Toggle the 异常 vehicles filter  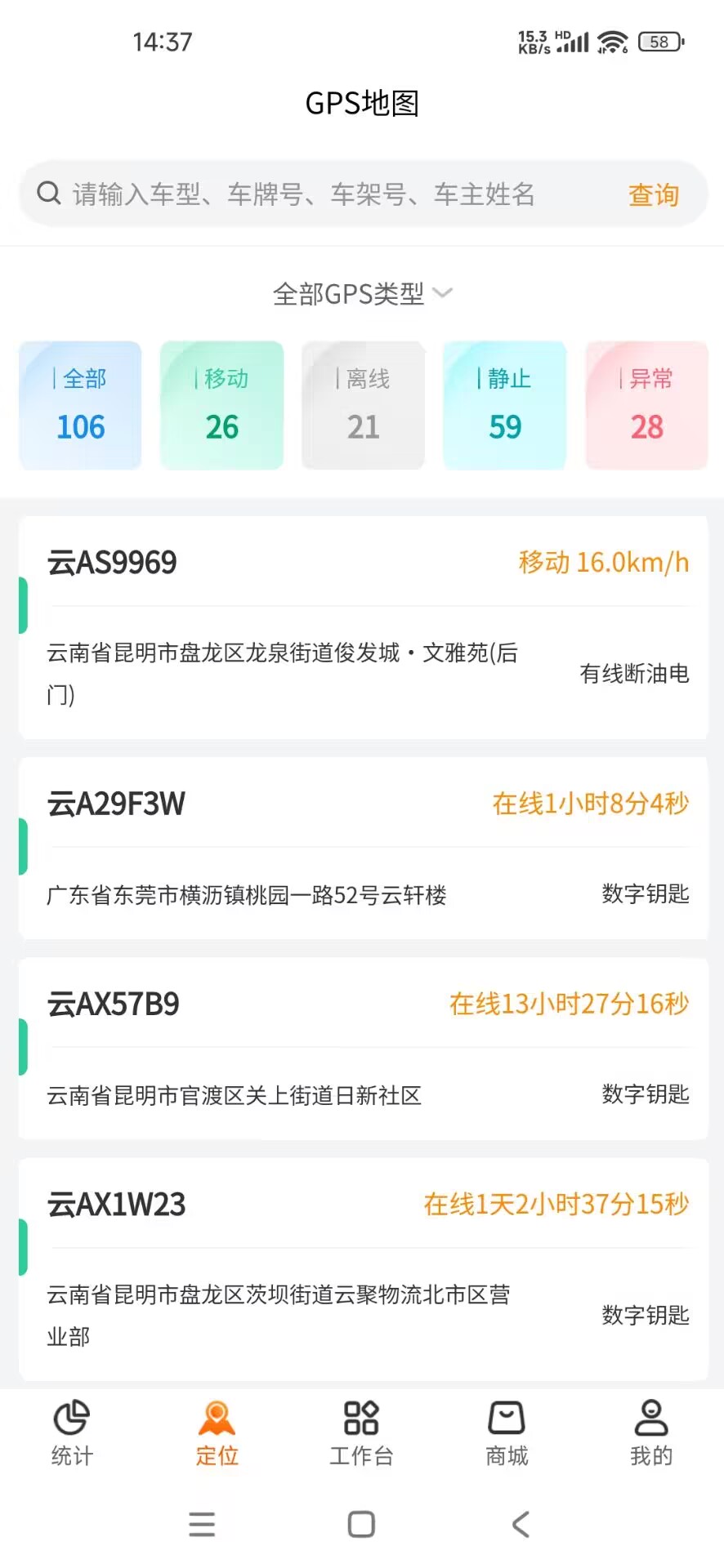[x=646, y=405]
